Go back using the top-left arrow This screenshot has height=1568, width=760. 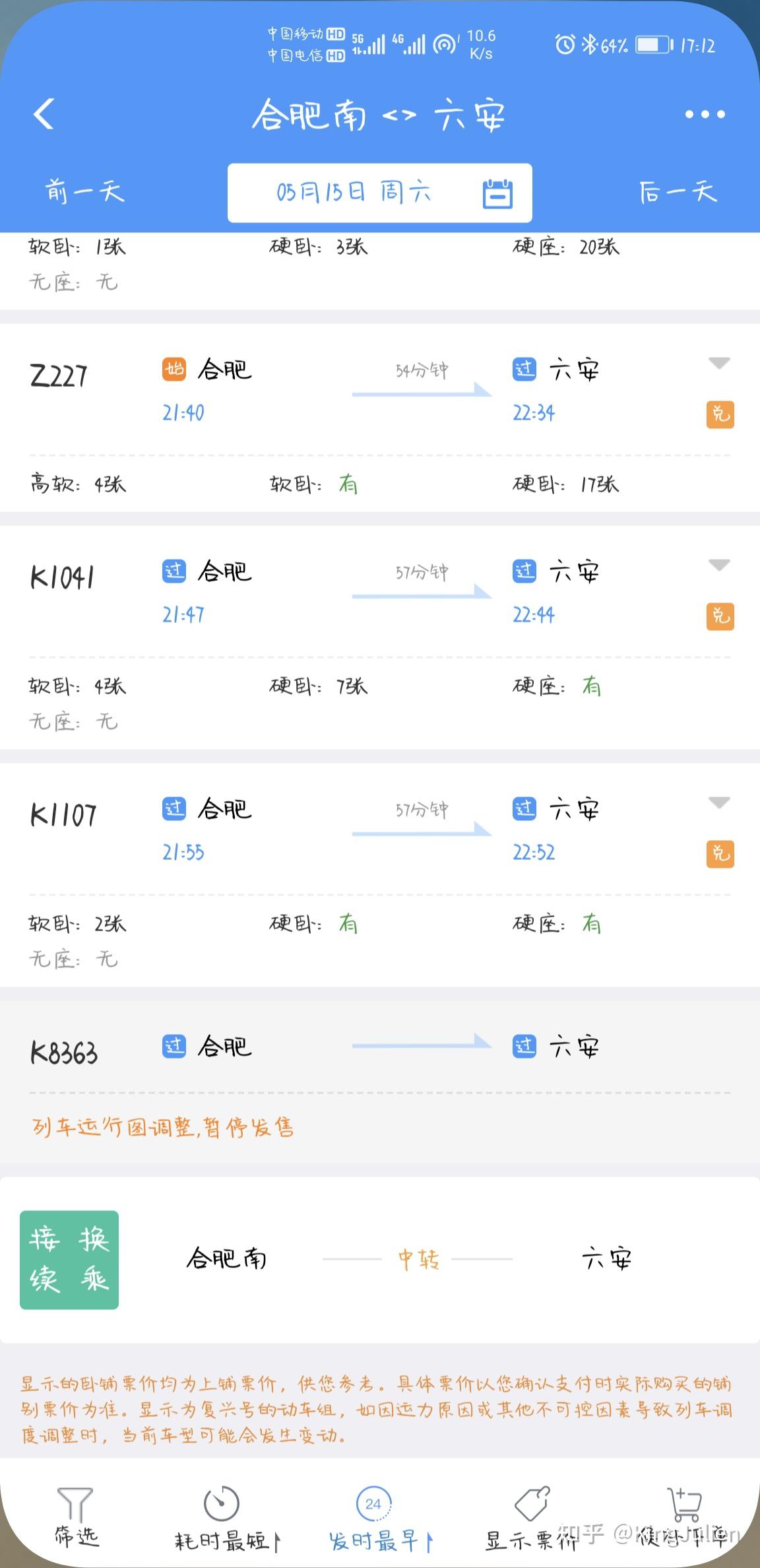coord(44,114)
